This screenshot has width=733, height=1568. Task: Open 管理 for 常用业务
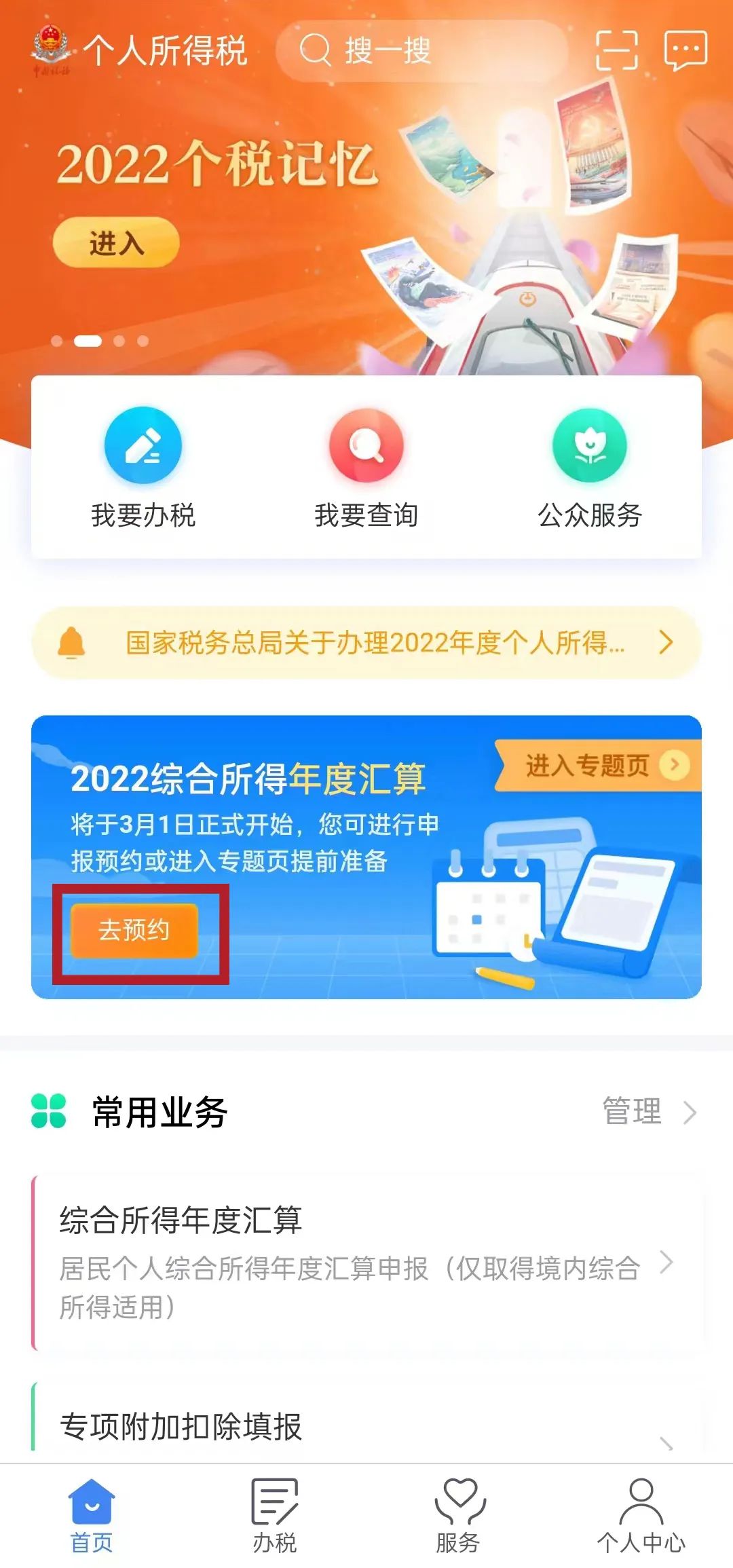(648, 1112)
